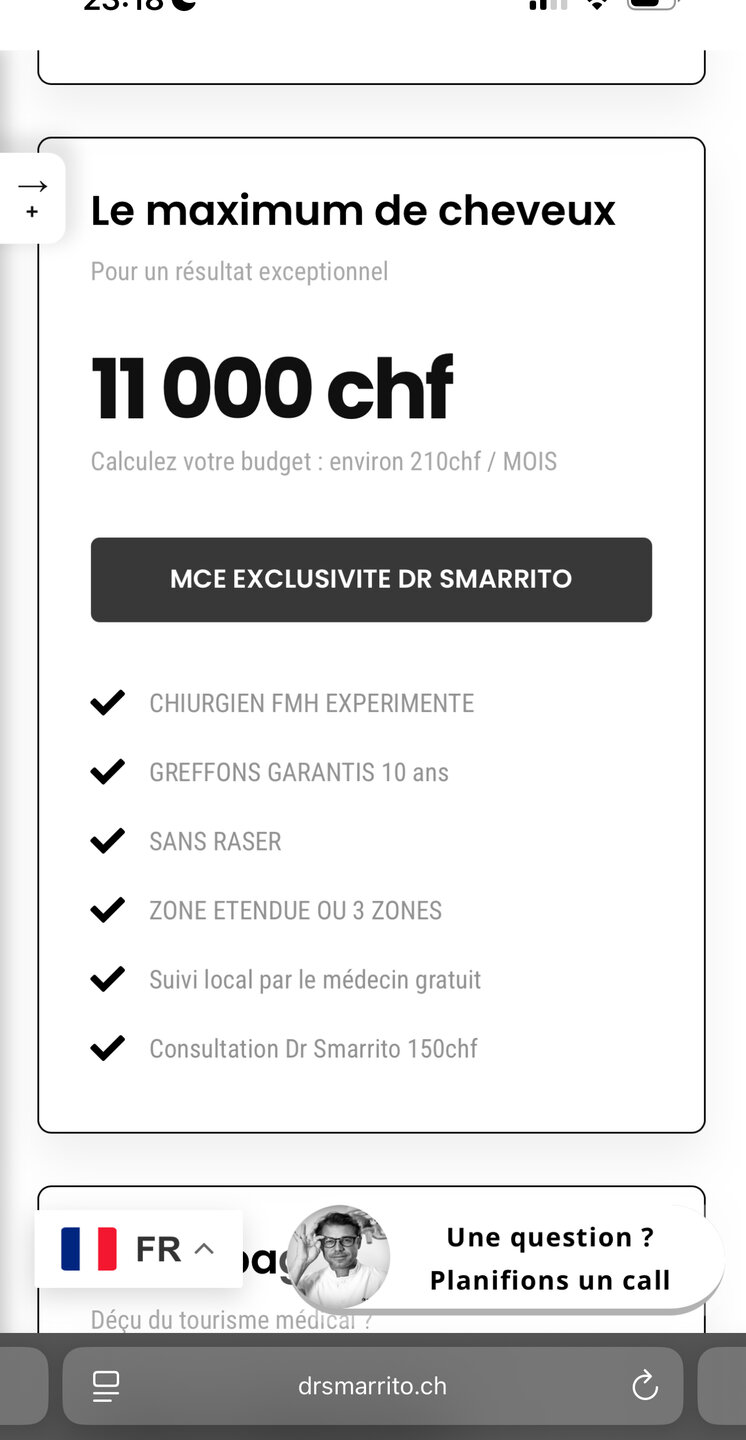Expand the side panel arrow tab
This screenshot has width=746, height=1440.
(x=32, y=198)
